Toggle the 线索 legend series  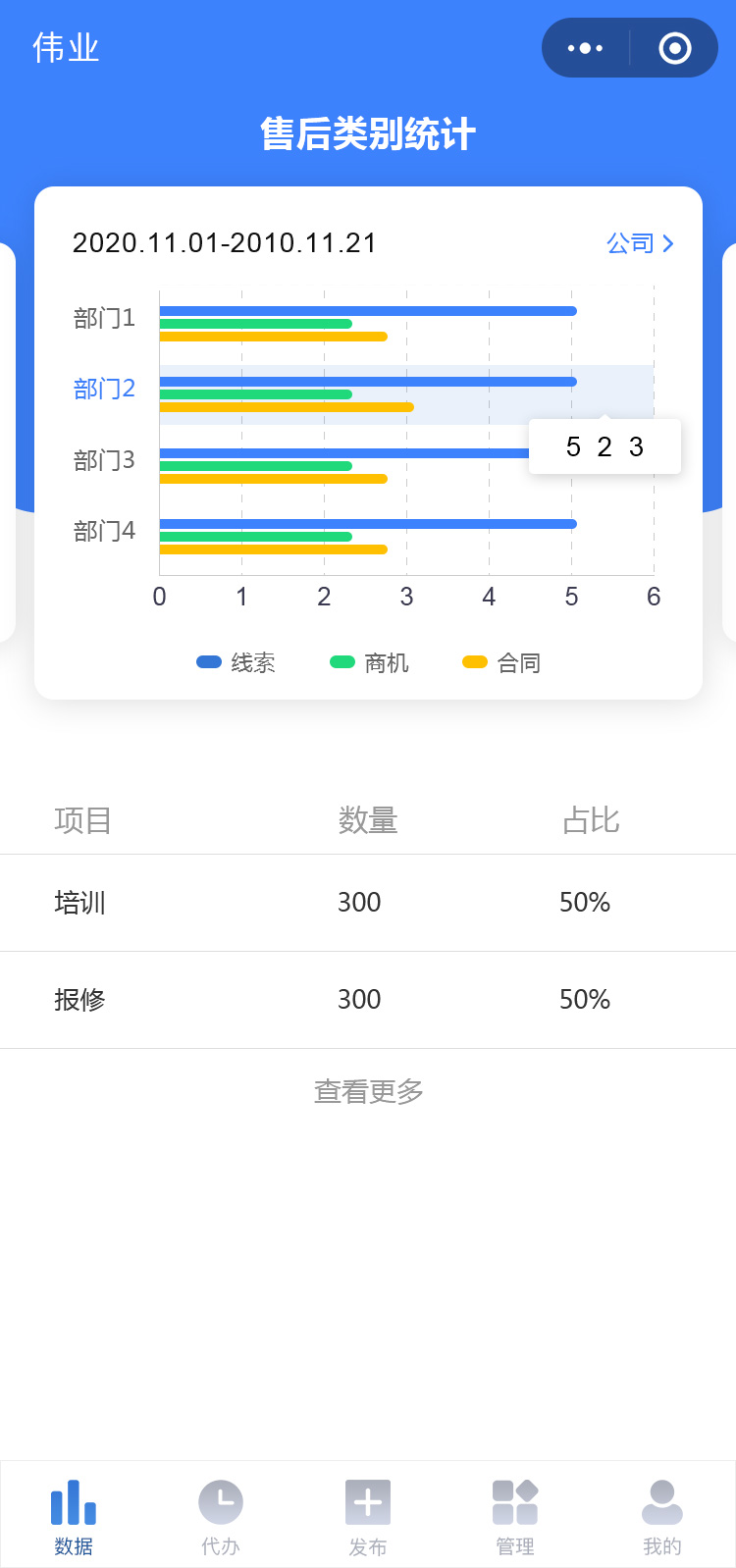pyautogui.click(x=236, y=663)
